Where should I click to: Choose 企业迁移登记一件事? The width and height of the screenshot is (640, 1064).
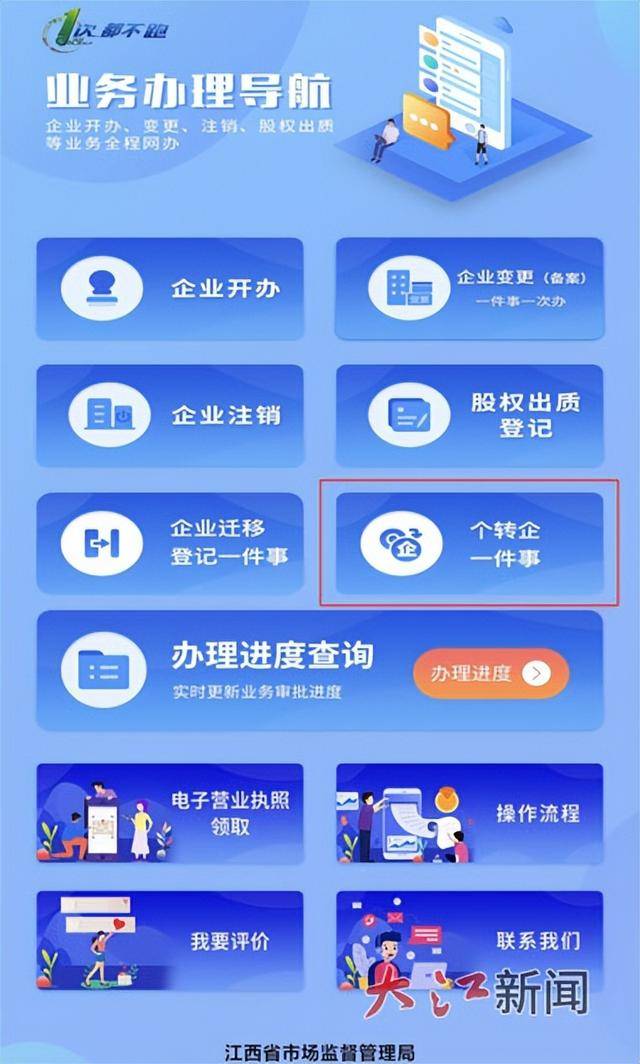170,543
